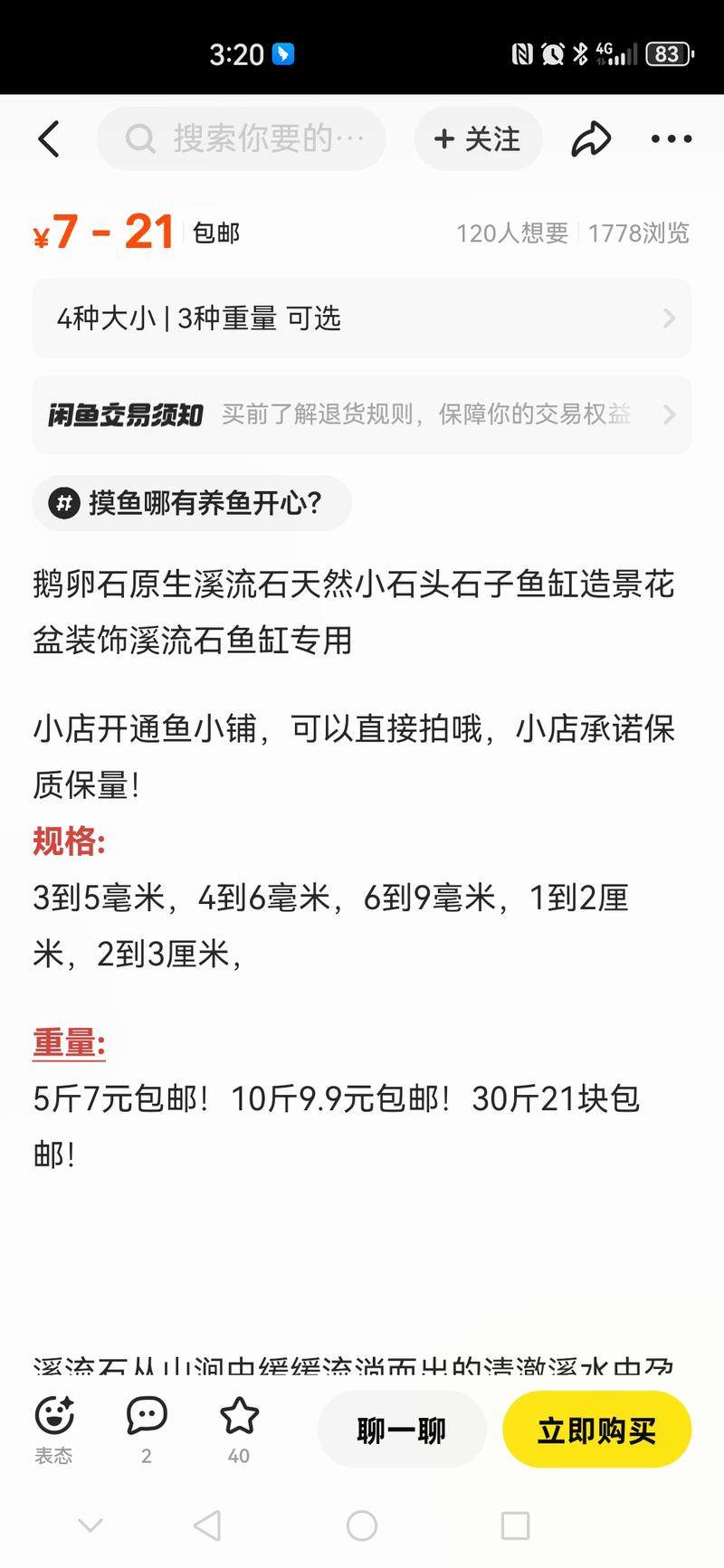The width and height of the screenshot is (724, 1568).
Task: Tap the 搜索你要的 search box
Action: [x=243, y=138]
